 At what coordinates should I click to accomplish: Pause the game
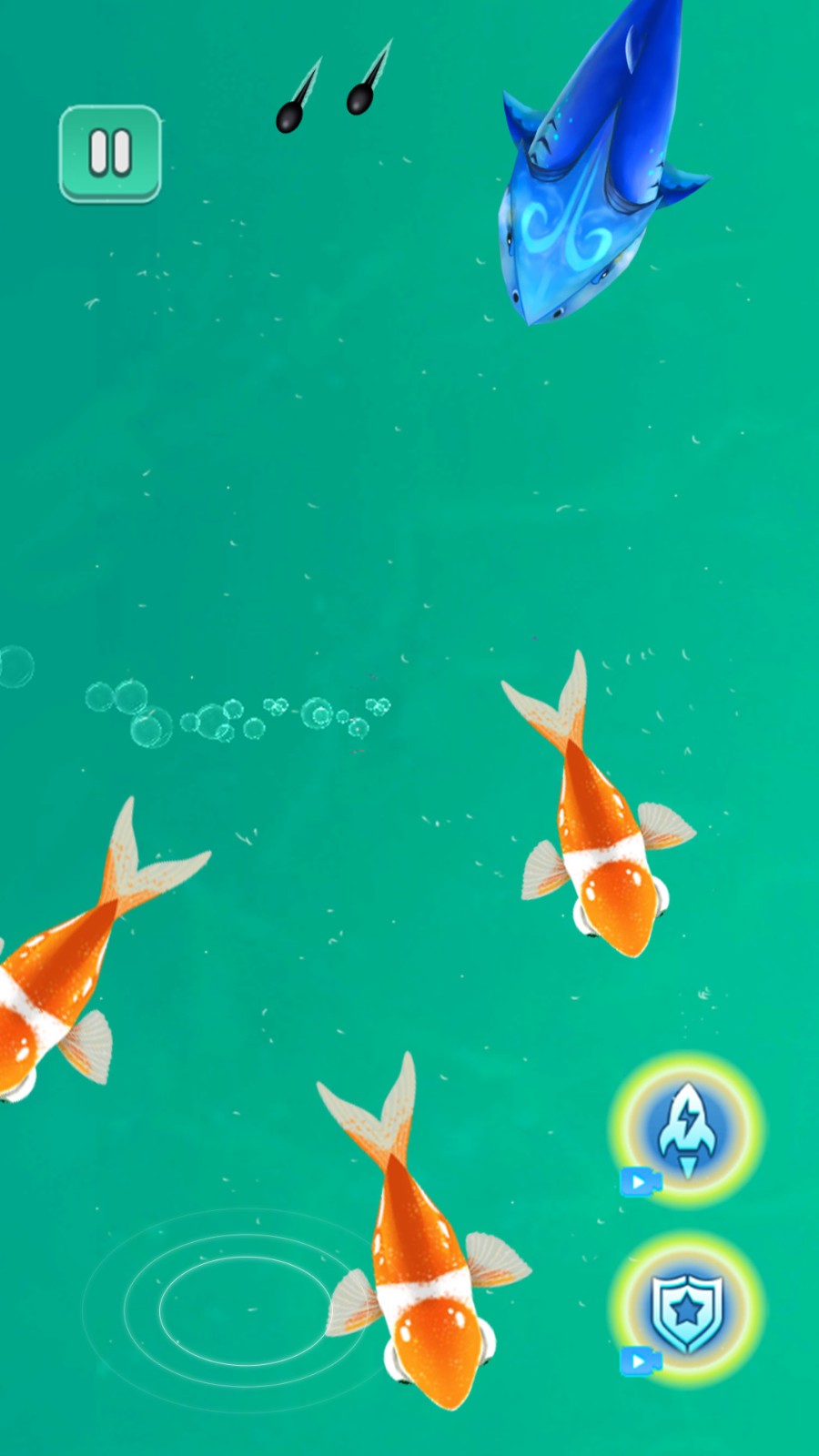coord(110,153)
